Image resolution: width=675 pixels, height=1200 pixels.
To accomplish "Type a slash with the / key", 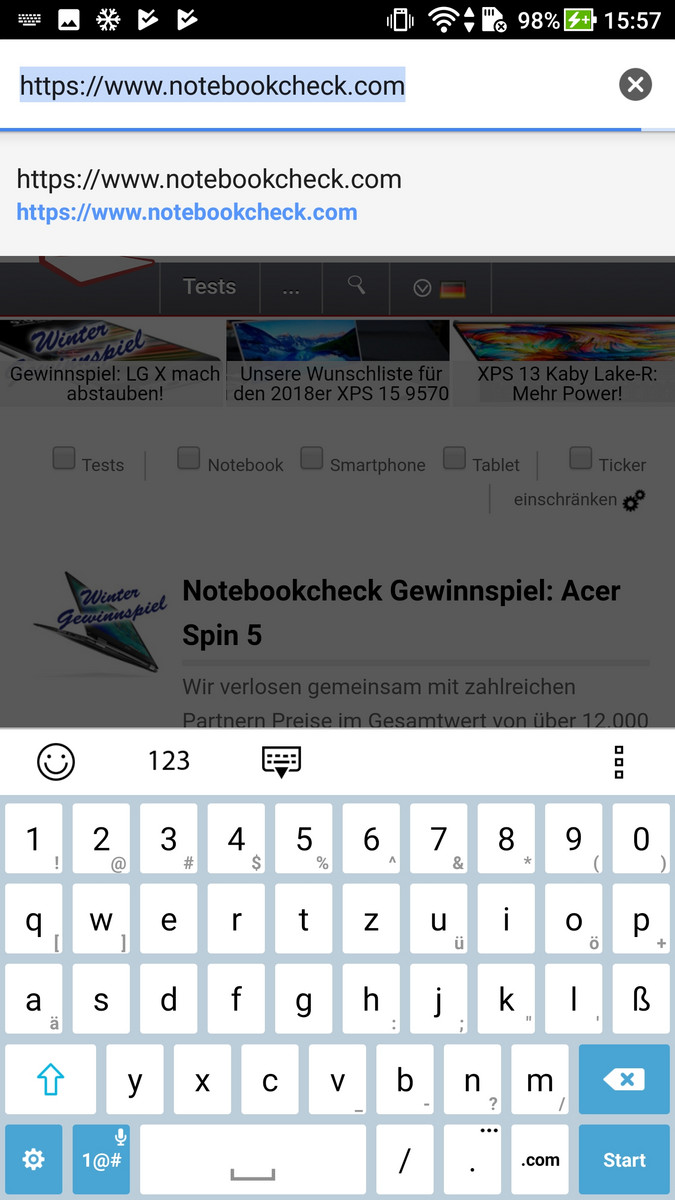I will (405, 1159).
